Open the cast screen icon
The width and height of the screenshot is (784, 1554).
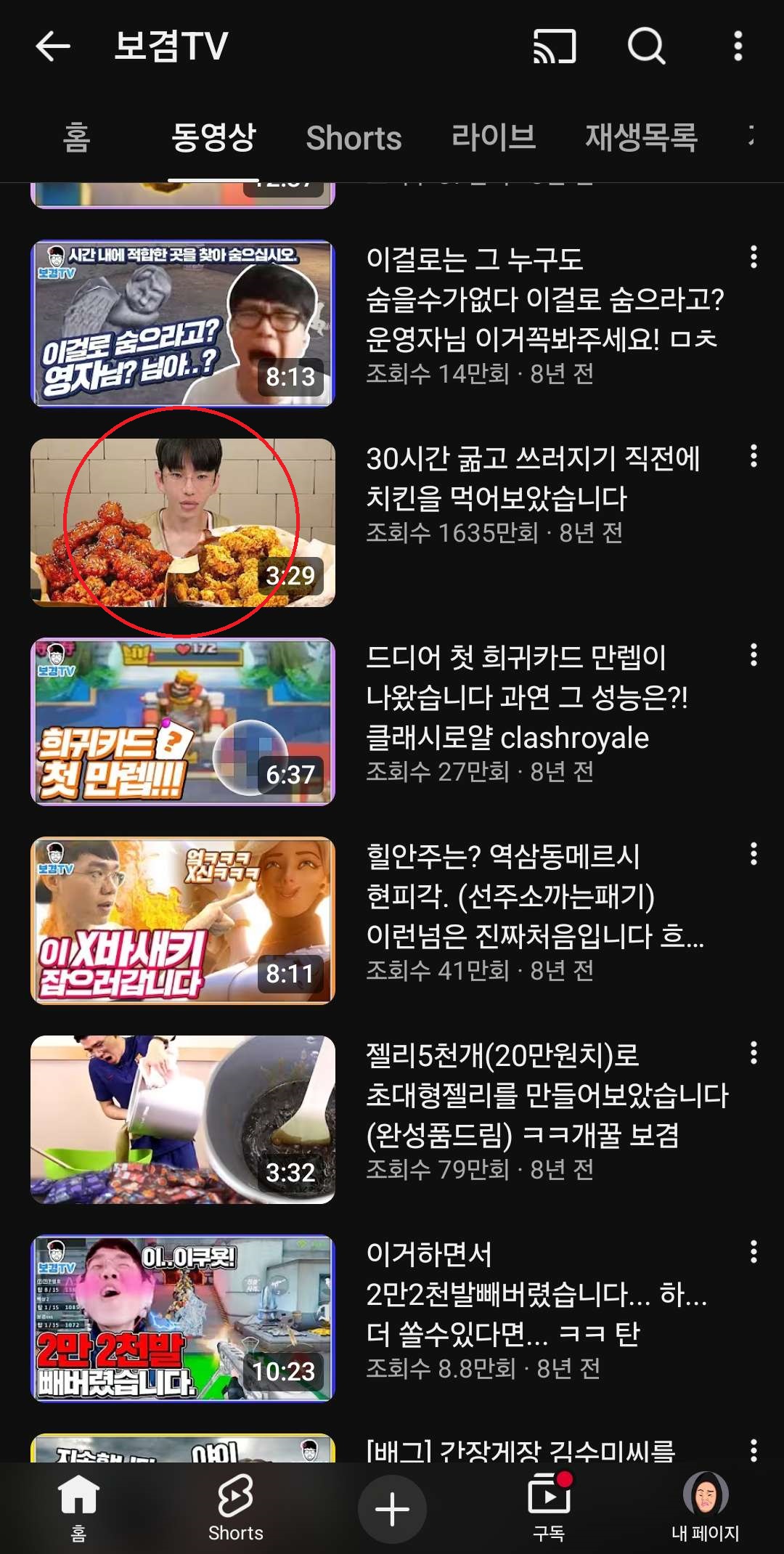pos(555,46)
